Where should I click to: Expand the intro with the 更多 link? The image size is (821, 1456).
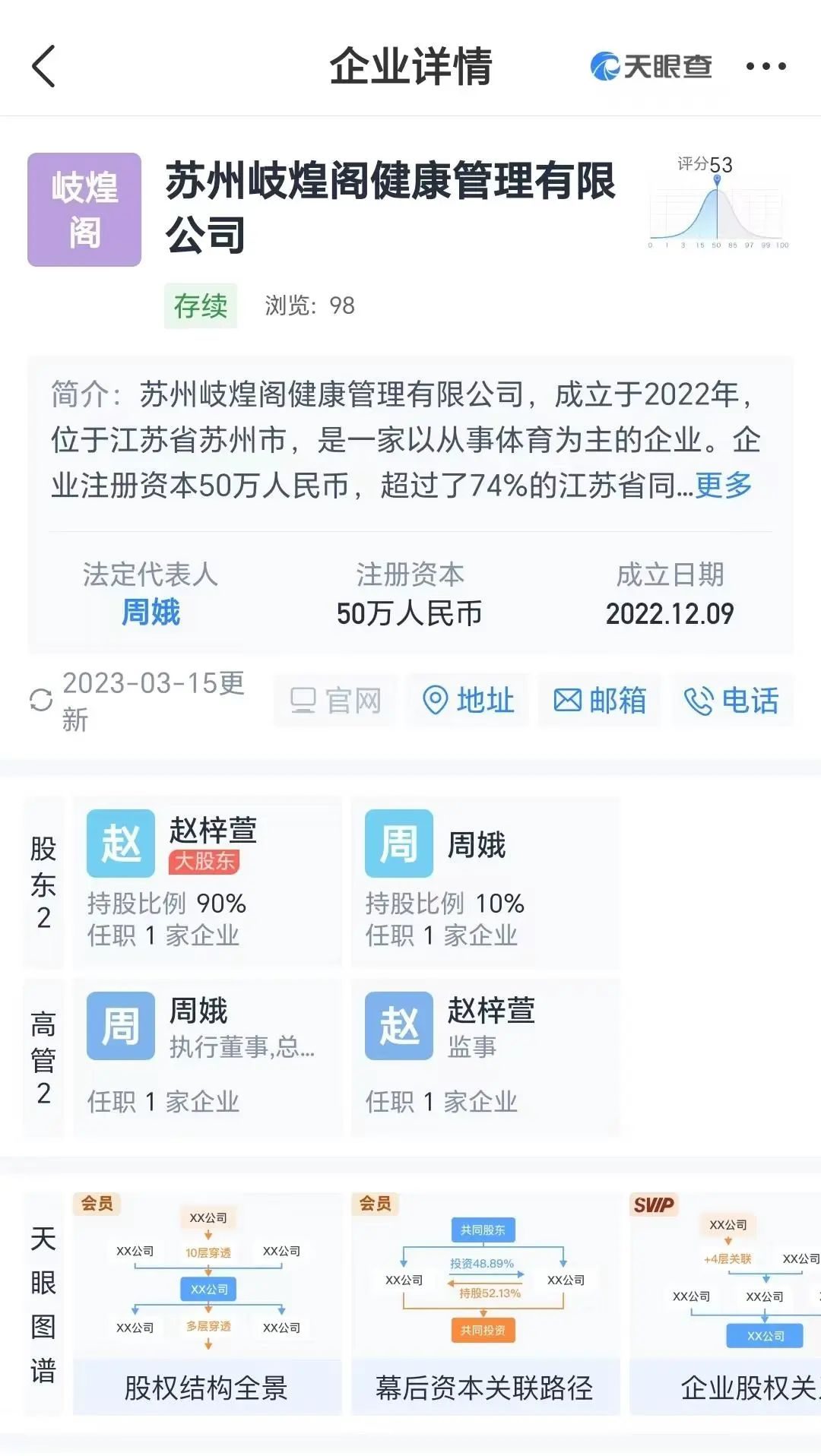click(722, 486)
